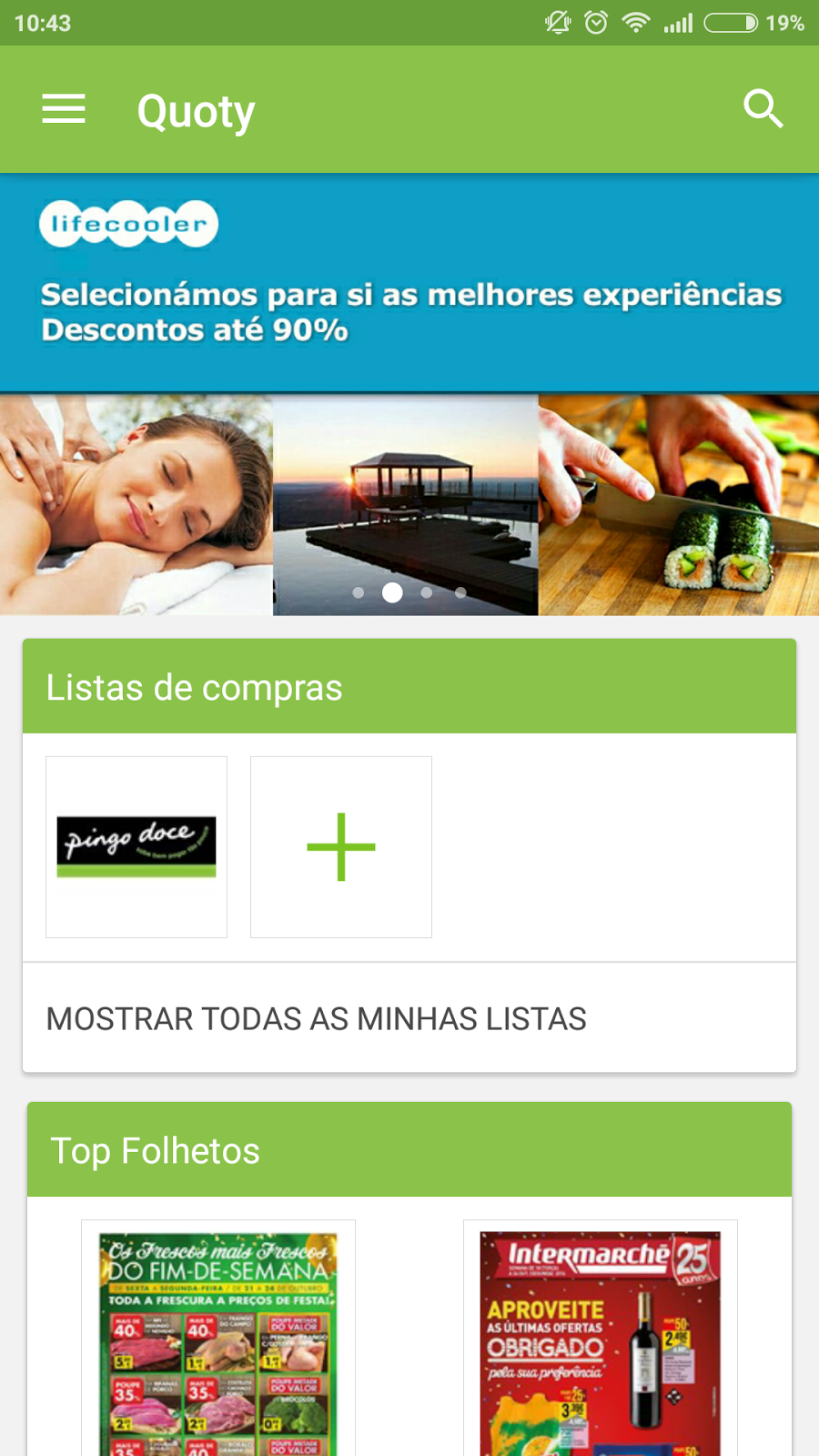This screenshot has height=1456, width=819.
Task: Select the first carousel indicator dot
Action: click(359, 592)
